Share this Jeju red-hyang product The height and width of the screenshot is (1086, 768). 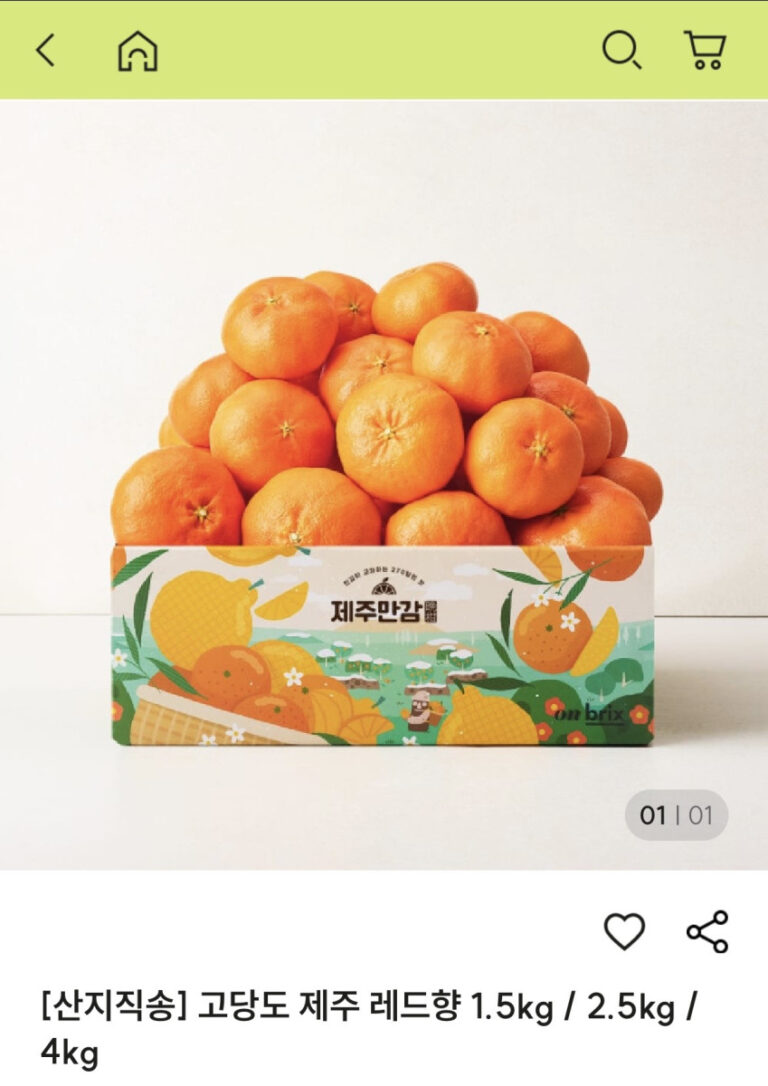707,932
